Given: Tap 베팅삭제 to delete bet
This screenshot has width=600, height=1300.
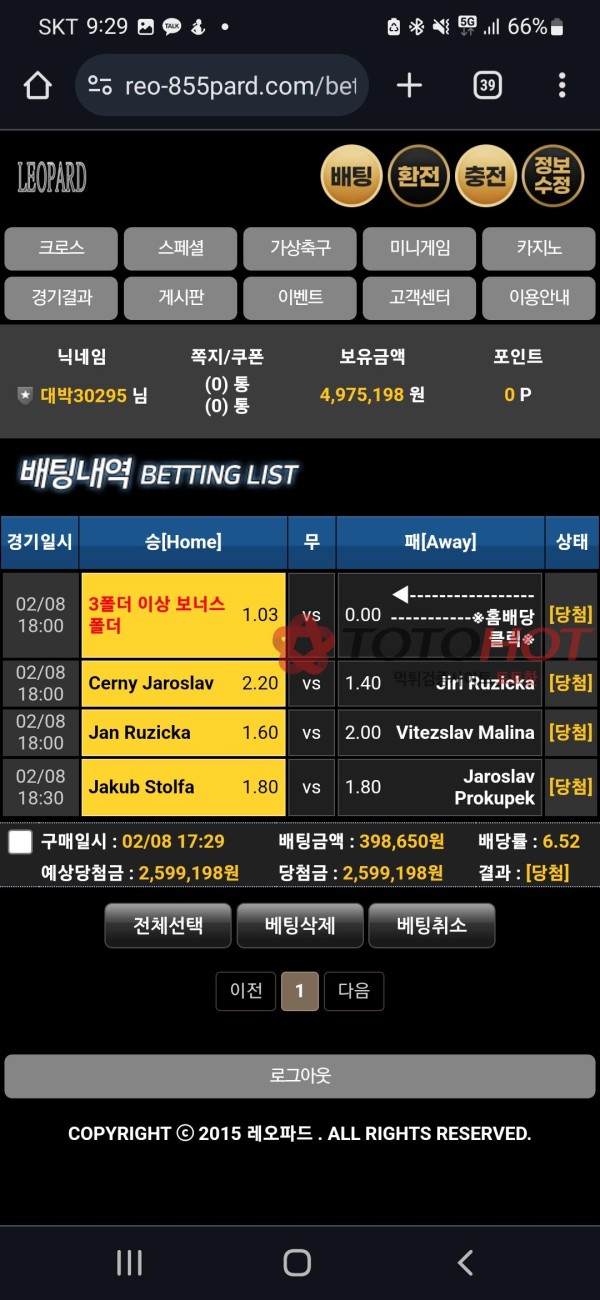Looking at the screenshot, I should point(300,926).
